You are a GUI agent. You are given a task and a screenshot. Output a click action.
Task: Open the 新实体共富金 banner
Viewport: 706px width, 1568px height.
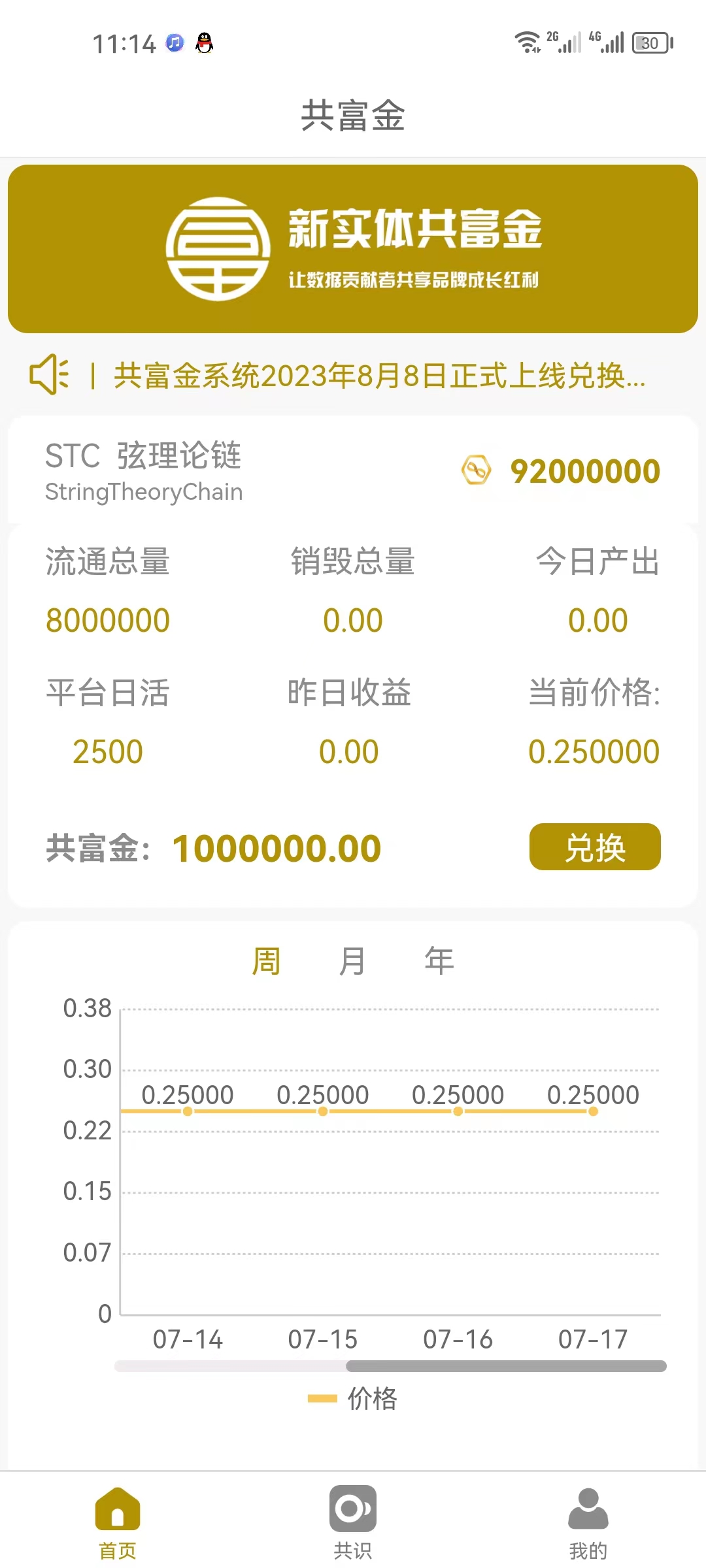[x=353, y=249]
